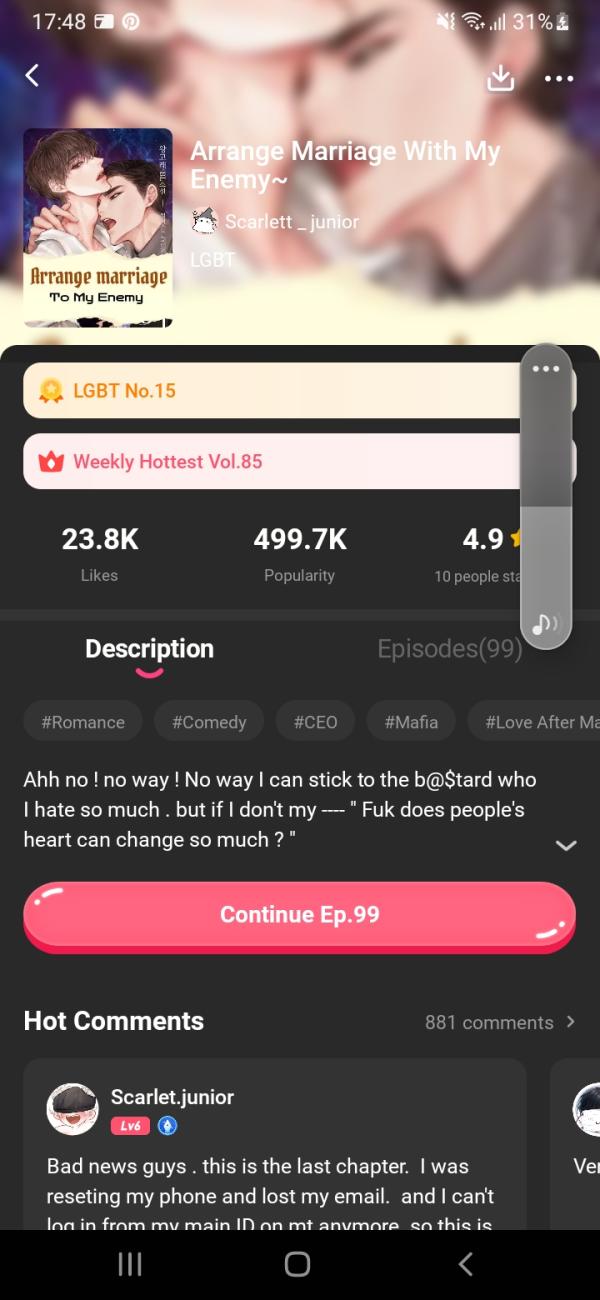The height and width of the screenshot is (1300, 600).
Task: Go back using the top-left arrow
Action: [x=32, y=76]
